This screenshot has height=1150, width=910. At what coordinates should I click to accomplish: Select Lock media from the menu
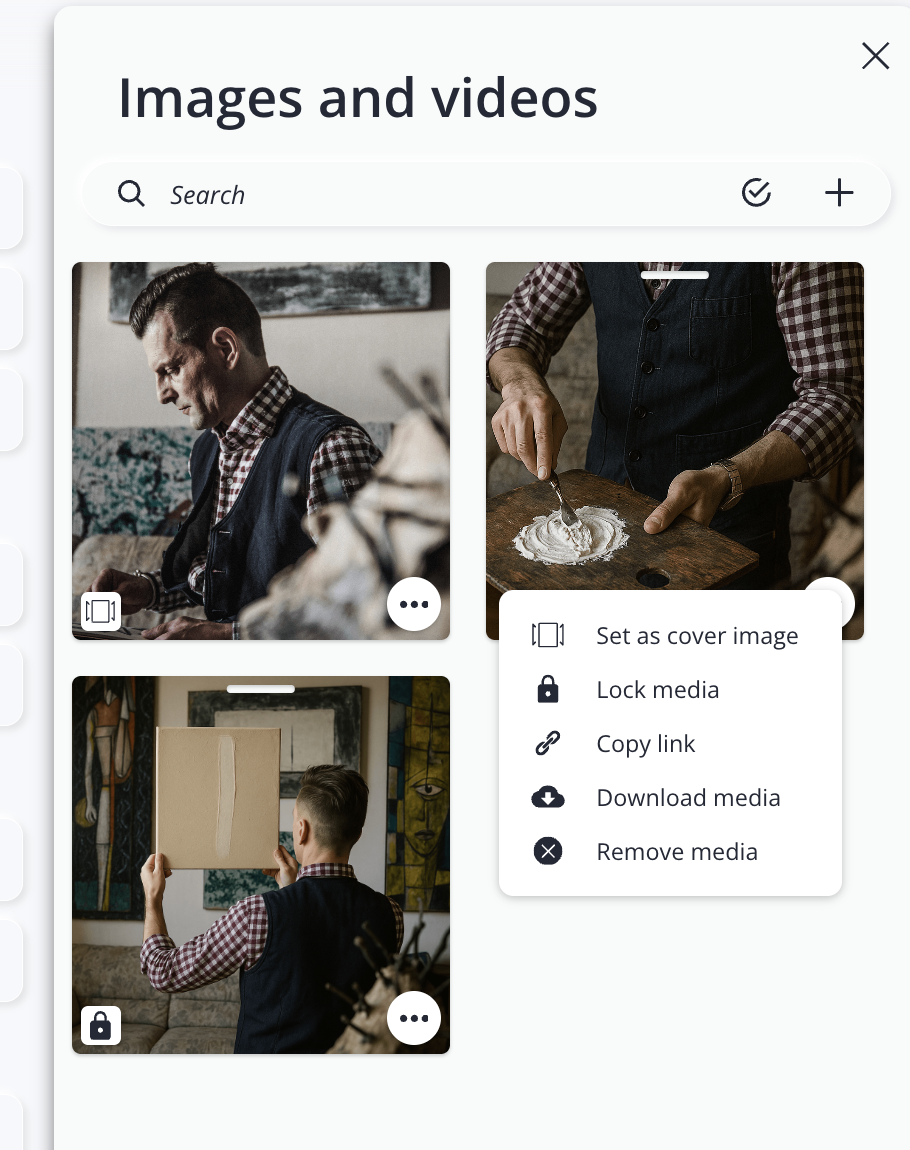point(657,690)
